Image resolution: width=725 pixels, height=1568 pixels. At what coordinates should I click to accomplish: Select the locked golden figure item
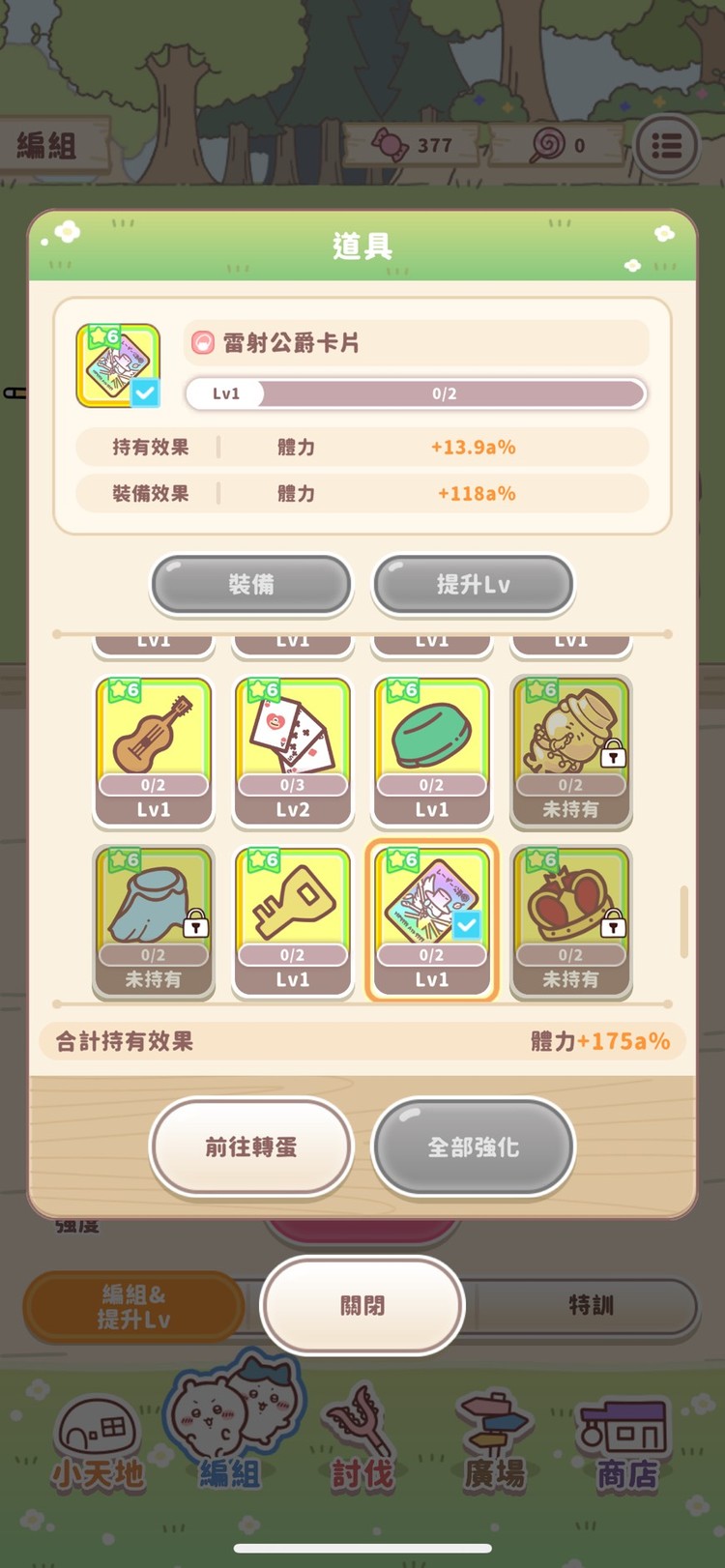tap(570, 750)
